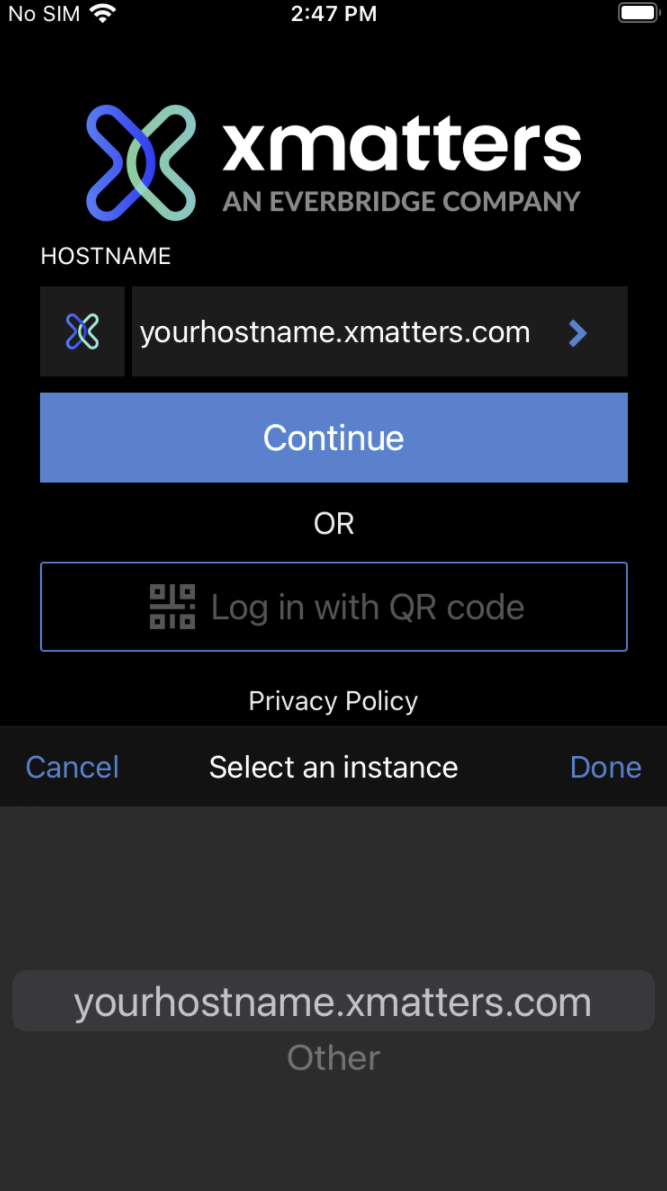This screenshot has height=1191, width=667.
Task: Tap the hostname field chevron
Action: pyautogui.click(x=578, y=333)
